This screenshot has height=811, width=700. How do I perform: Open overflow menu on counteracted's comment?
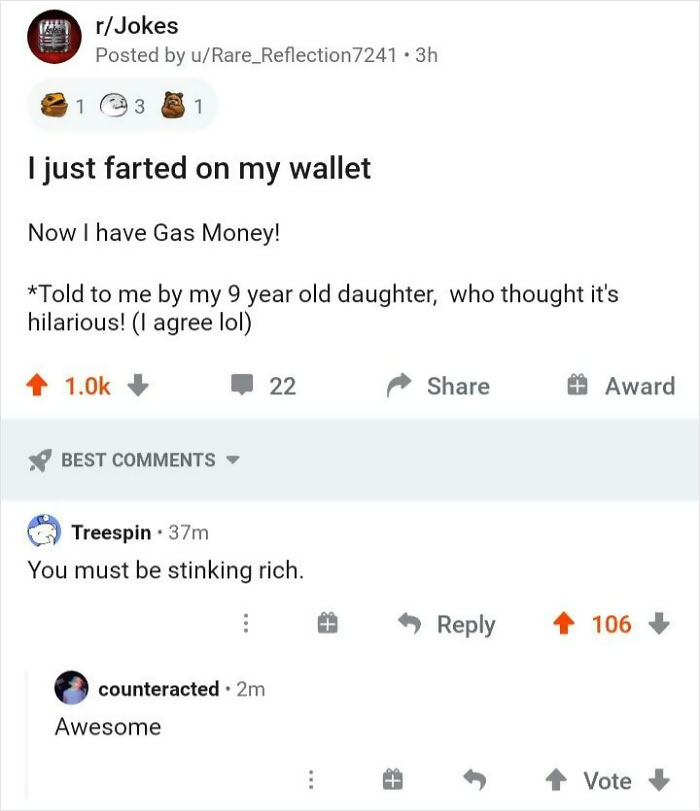(x=310, y=780)
